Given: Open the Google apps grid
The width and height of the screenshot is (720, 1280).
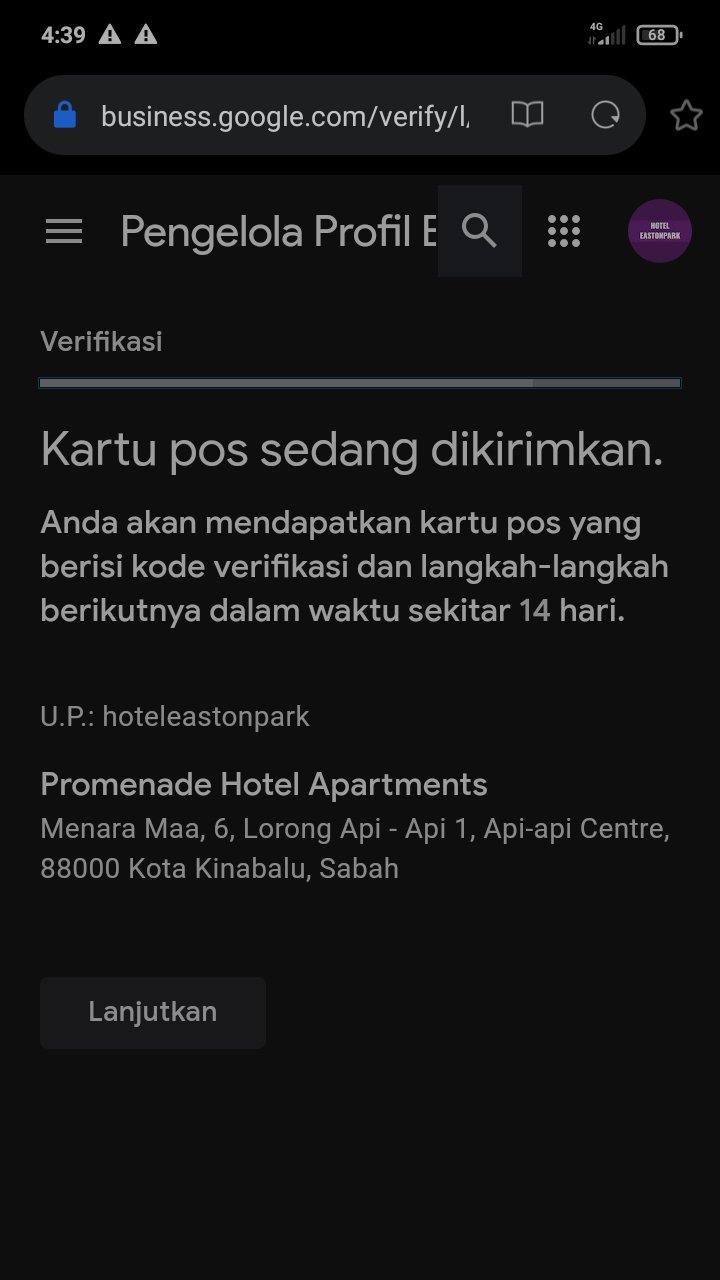Looking at the screenshot, I should (564, 231).
